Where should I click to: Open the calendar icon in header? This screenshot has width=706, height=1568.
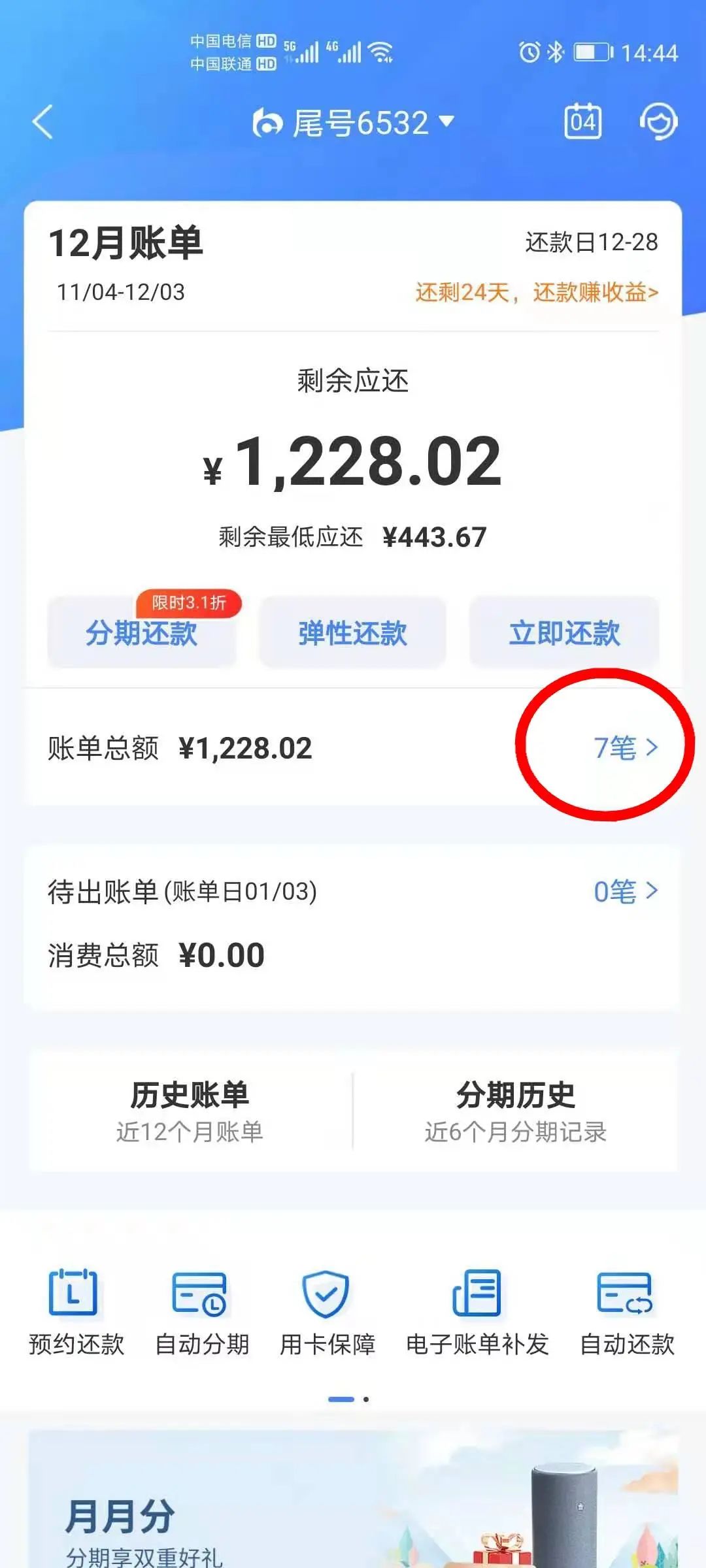coord(582,122)
